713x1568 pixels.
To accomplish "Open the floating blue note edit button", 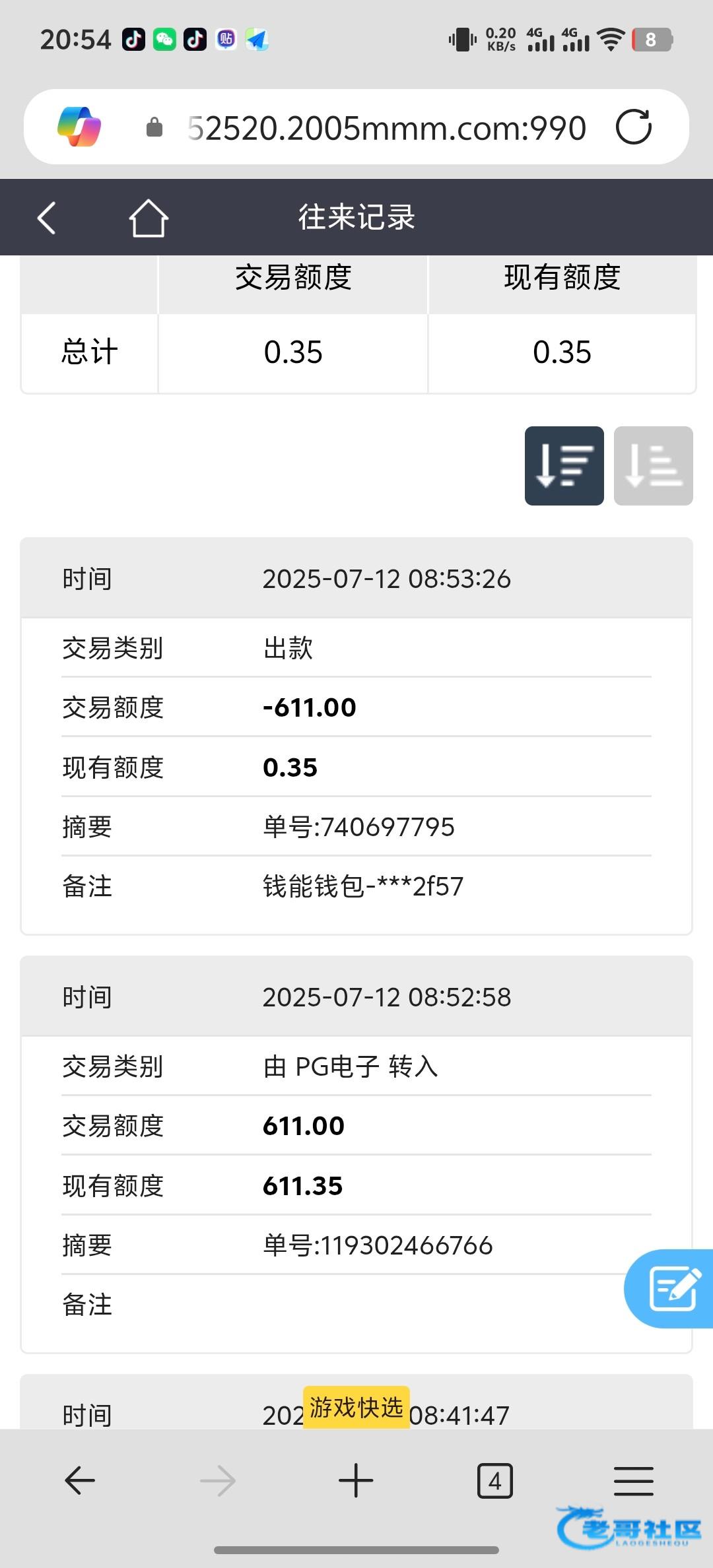I will pos(671,1288).
